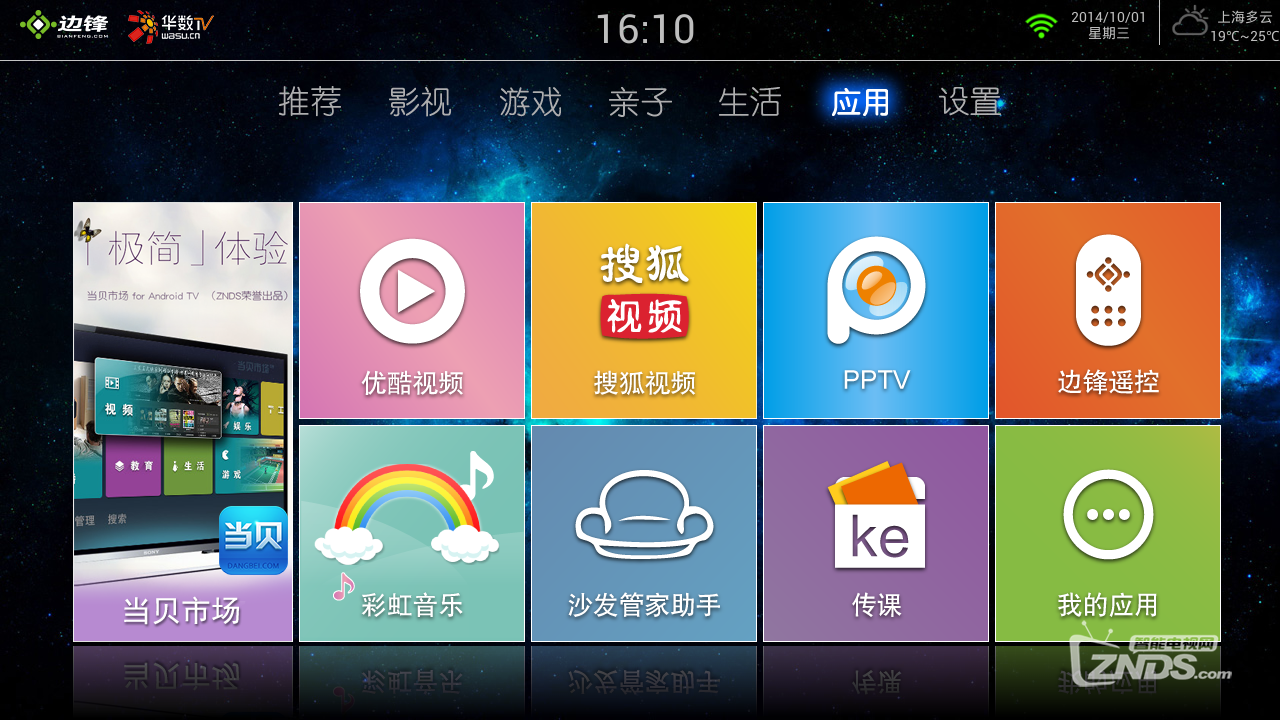Launch the 传课 app
The width and height of the screenshot is (1280, 720).
(876, 533)
